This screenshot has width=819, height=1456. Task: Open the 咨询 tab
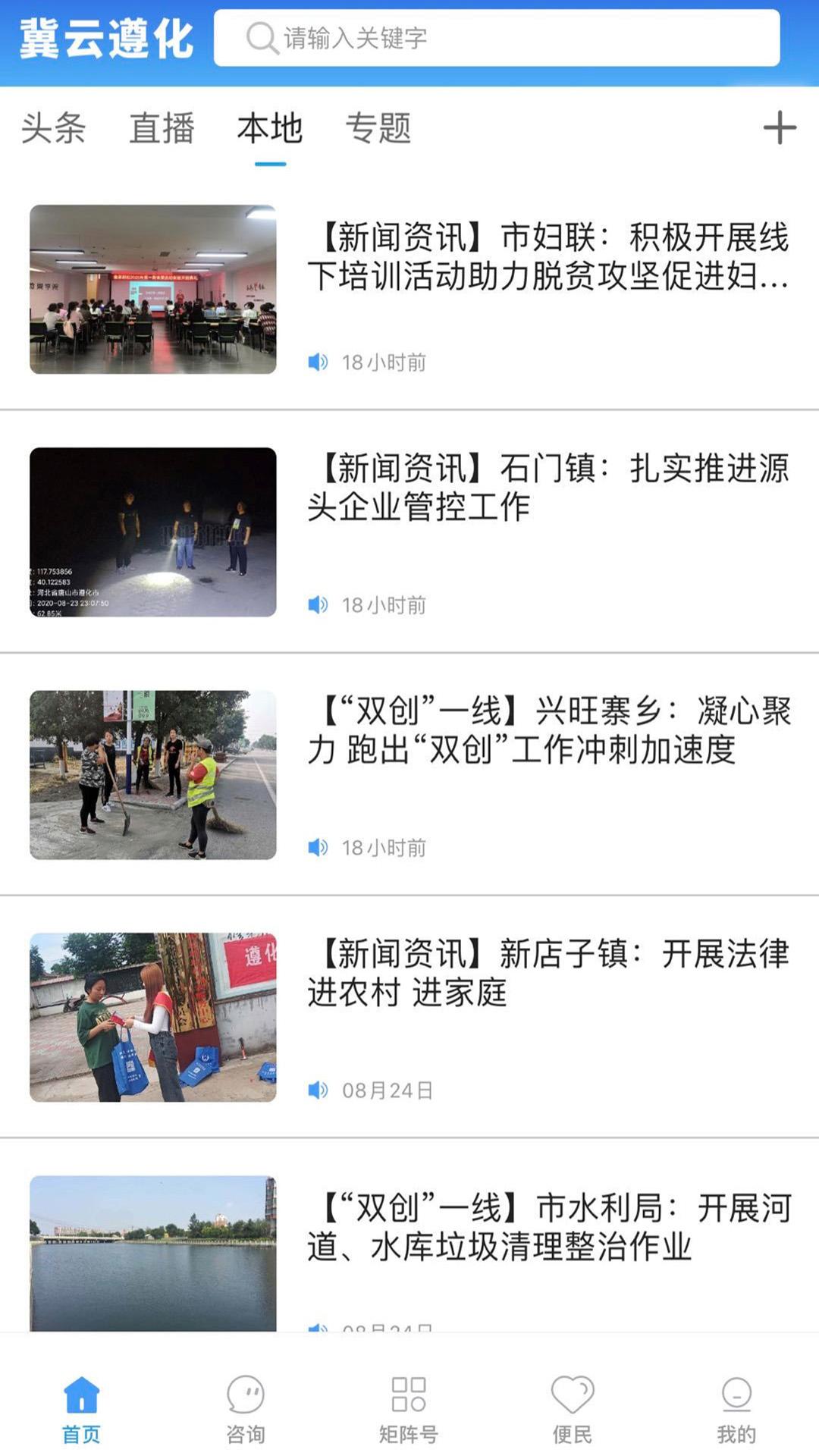[246, 1409]
